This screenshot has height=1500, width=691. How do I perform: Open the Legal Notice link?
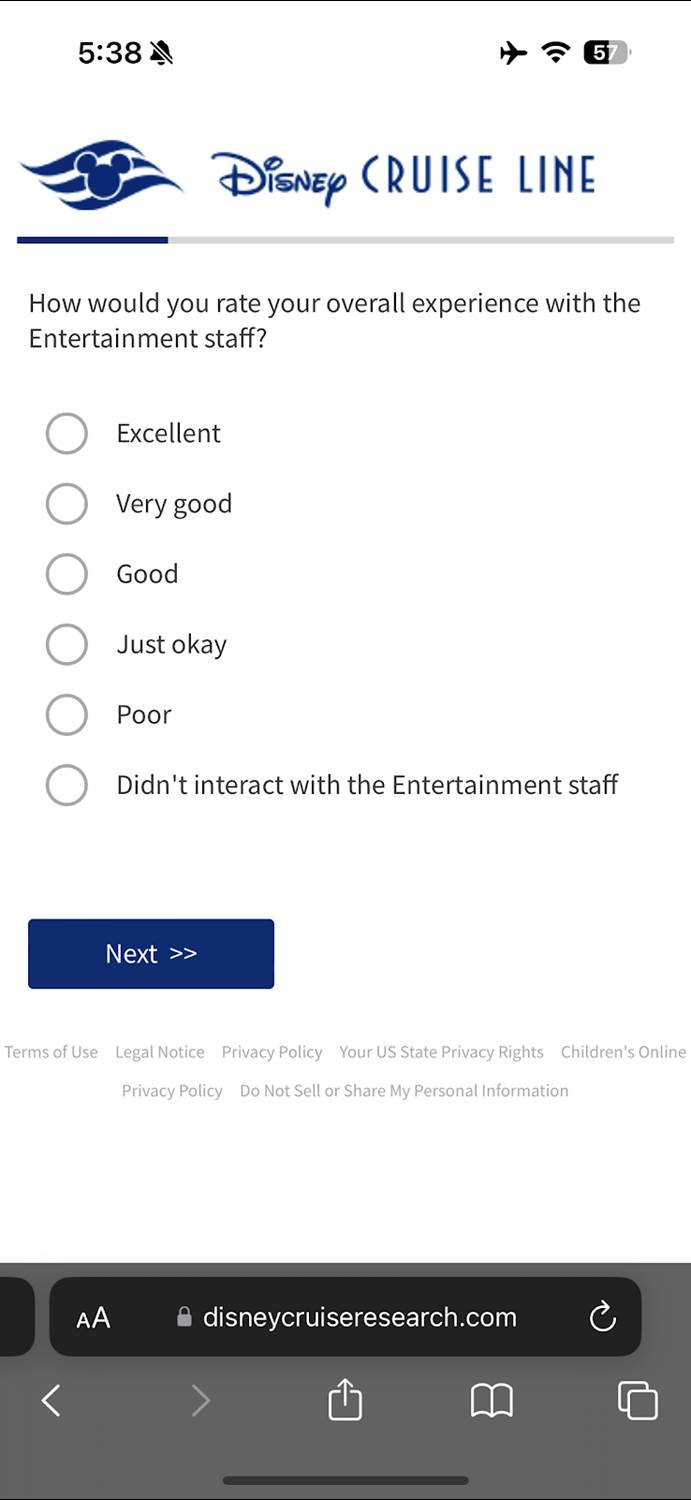coord(160,1052)
